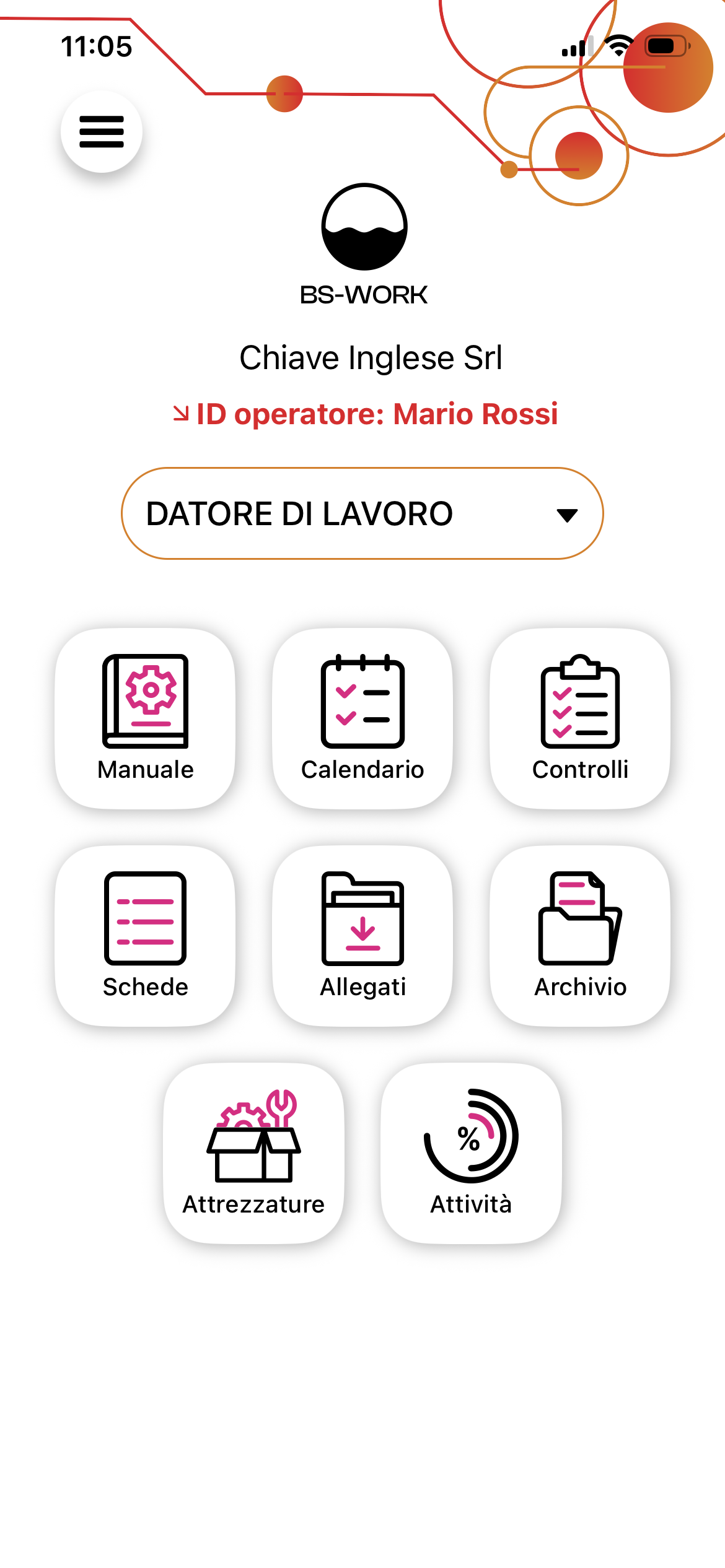Open the Attrezzature tile
The height and width of the screenshot is (1568, 725).
point(253,1153)
